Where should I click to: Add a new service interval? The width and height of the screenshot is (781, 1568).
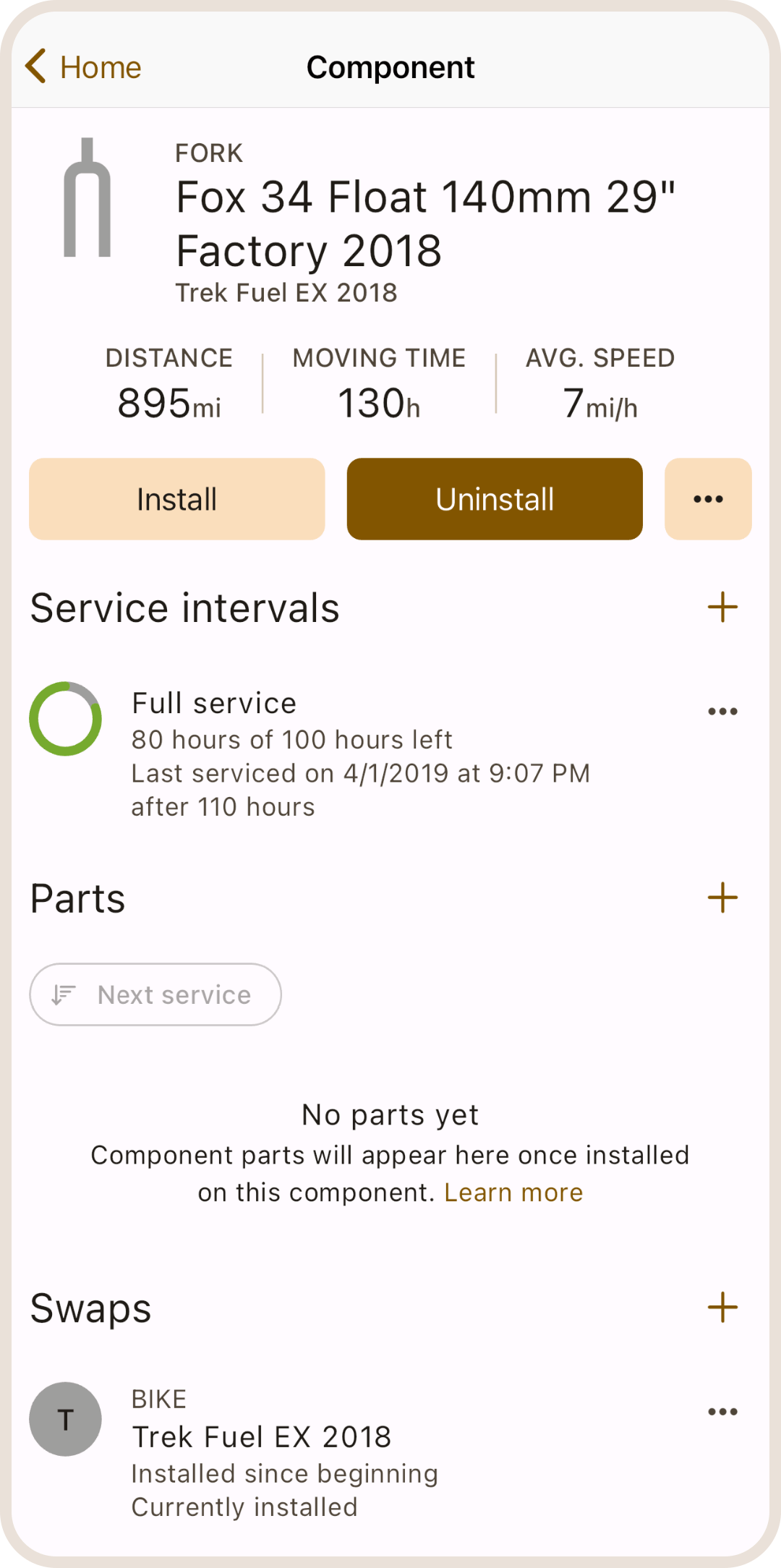(x=722, y=607)
